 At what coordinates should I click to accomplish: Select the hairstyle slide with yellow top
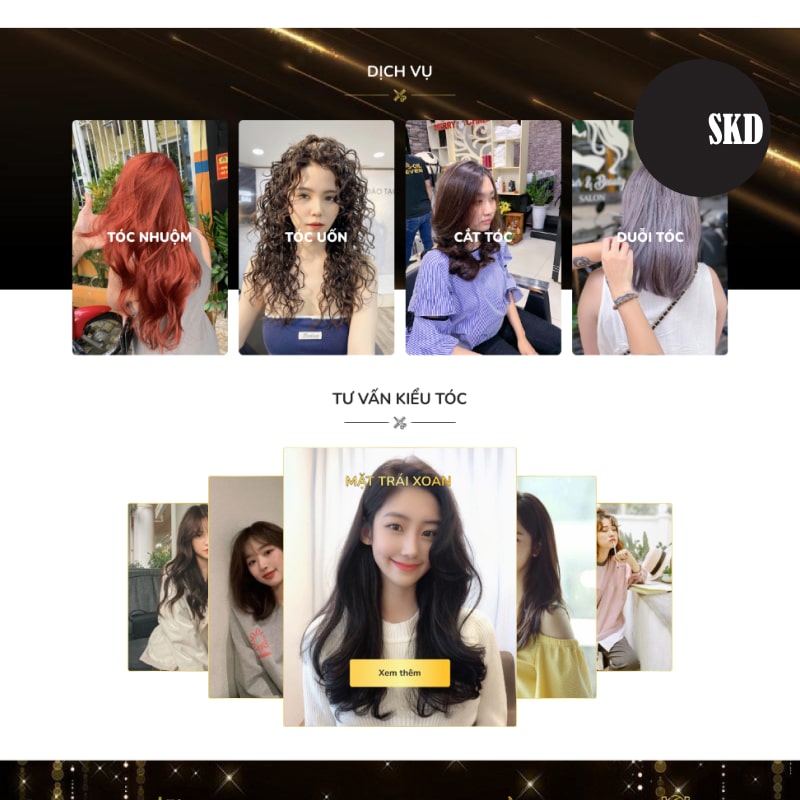pyautogui.click(x=556, y=590)
